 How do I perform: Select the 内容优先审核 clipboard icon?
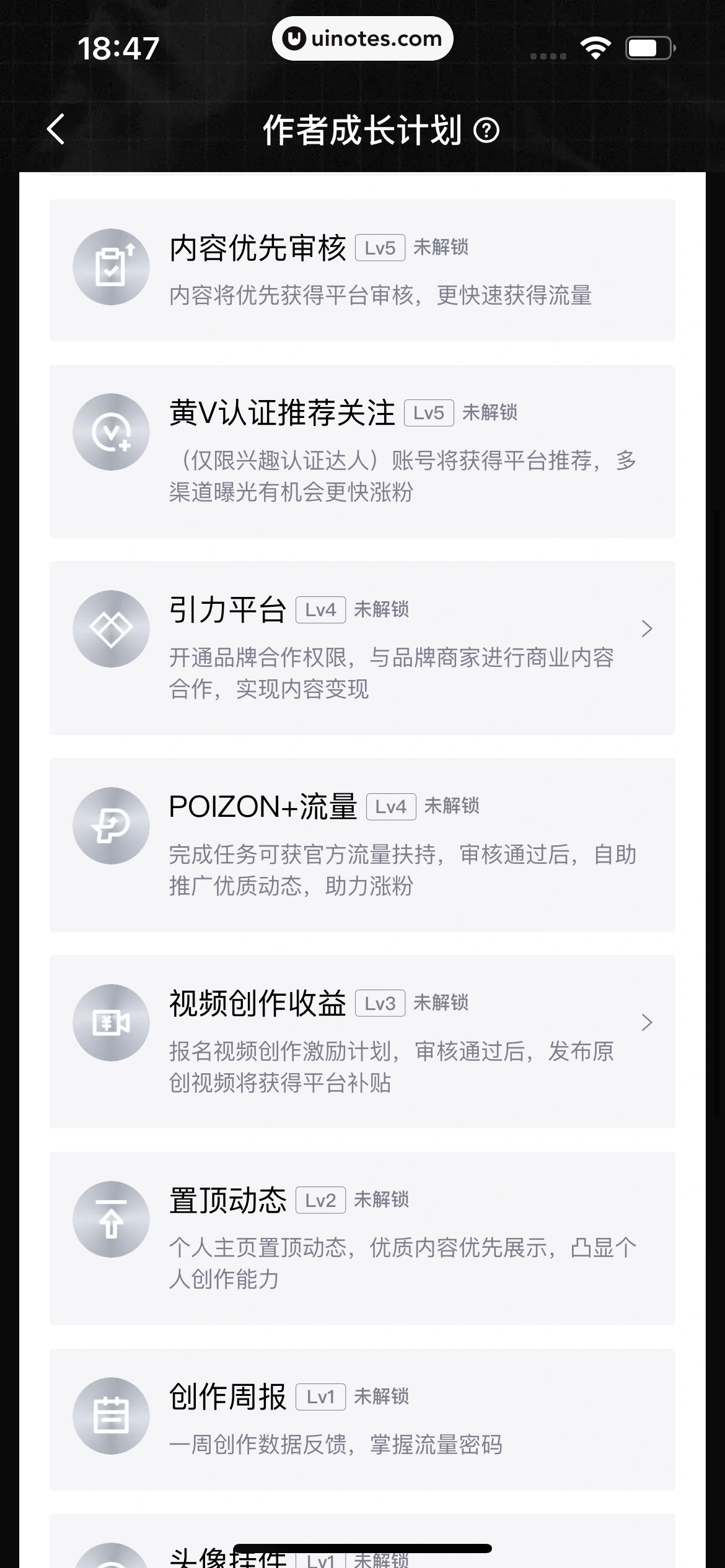coord(111,266)
